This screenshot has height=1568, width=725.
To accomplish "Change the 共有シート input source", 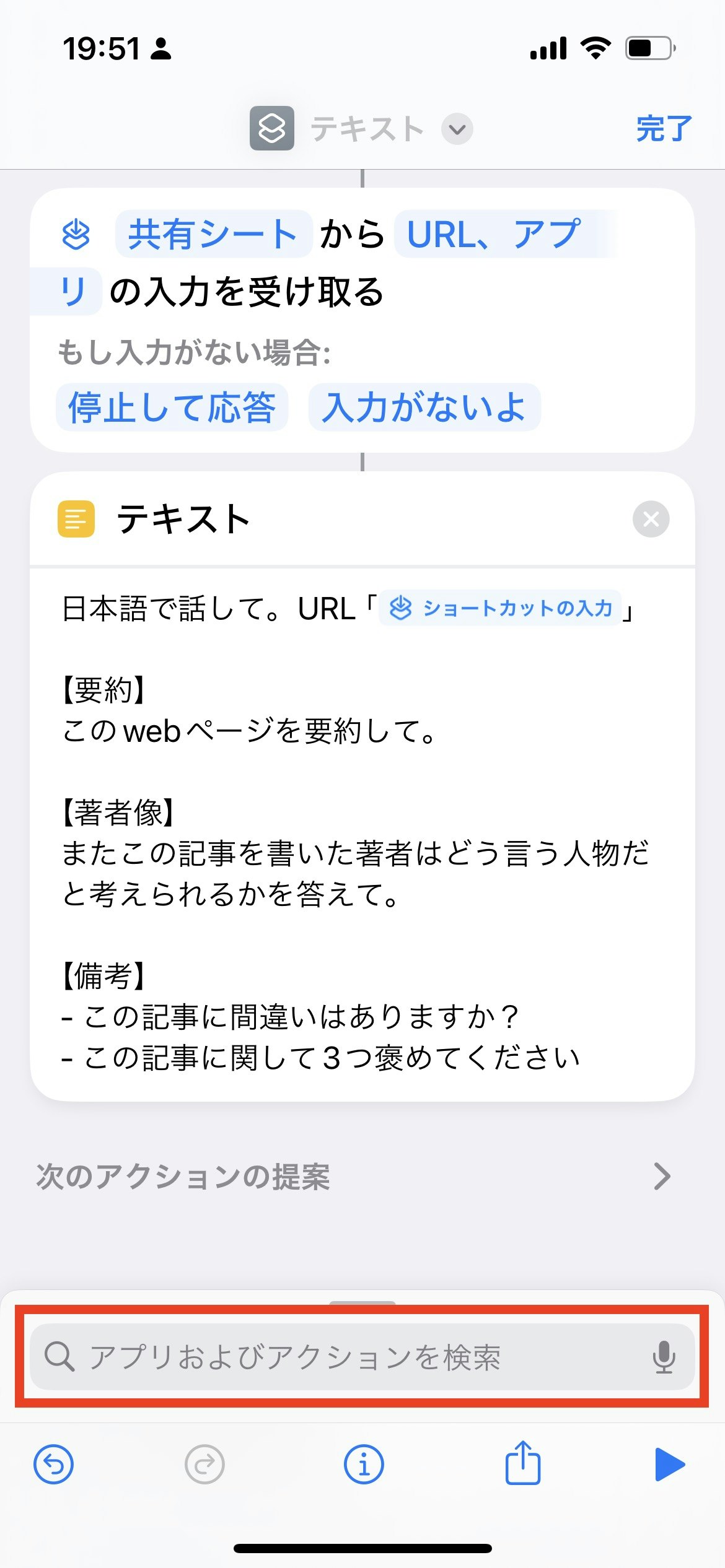I will (213, 234).
